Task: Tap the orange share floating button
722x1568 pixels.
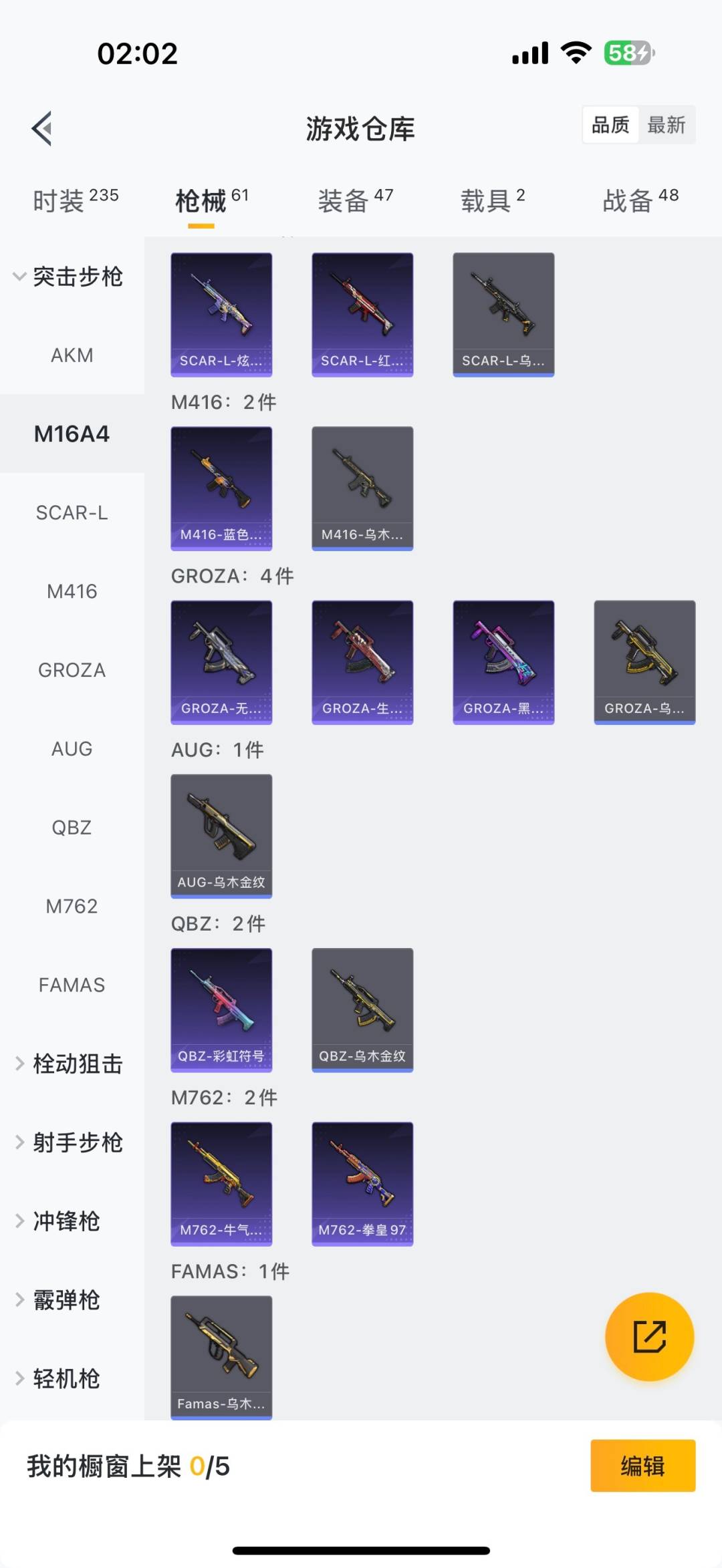Action: (649, 1336)
